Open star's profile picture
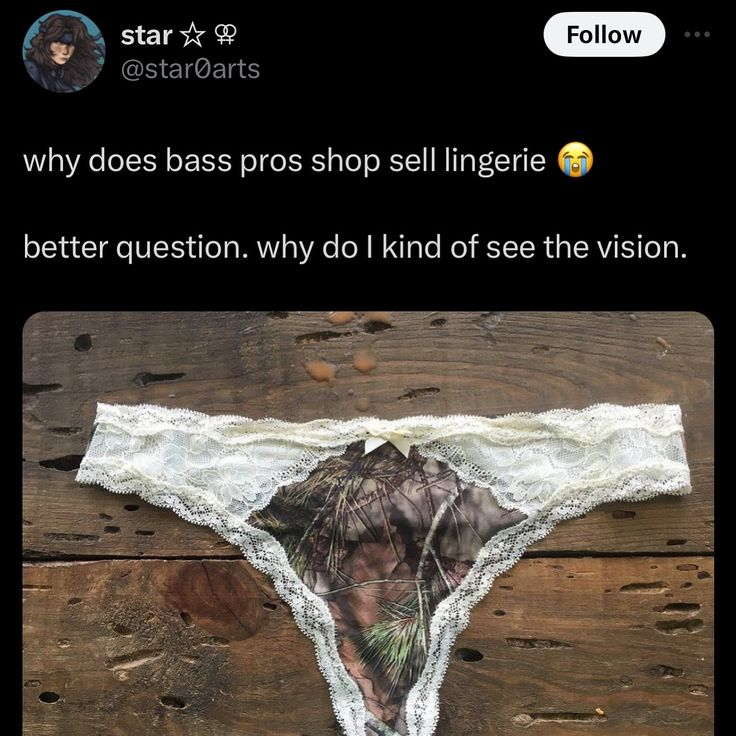736x736 pixels. coord(64,51)
